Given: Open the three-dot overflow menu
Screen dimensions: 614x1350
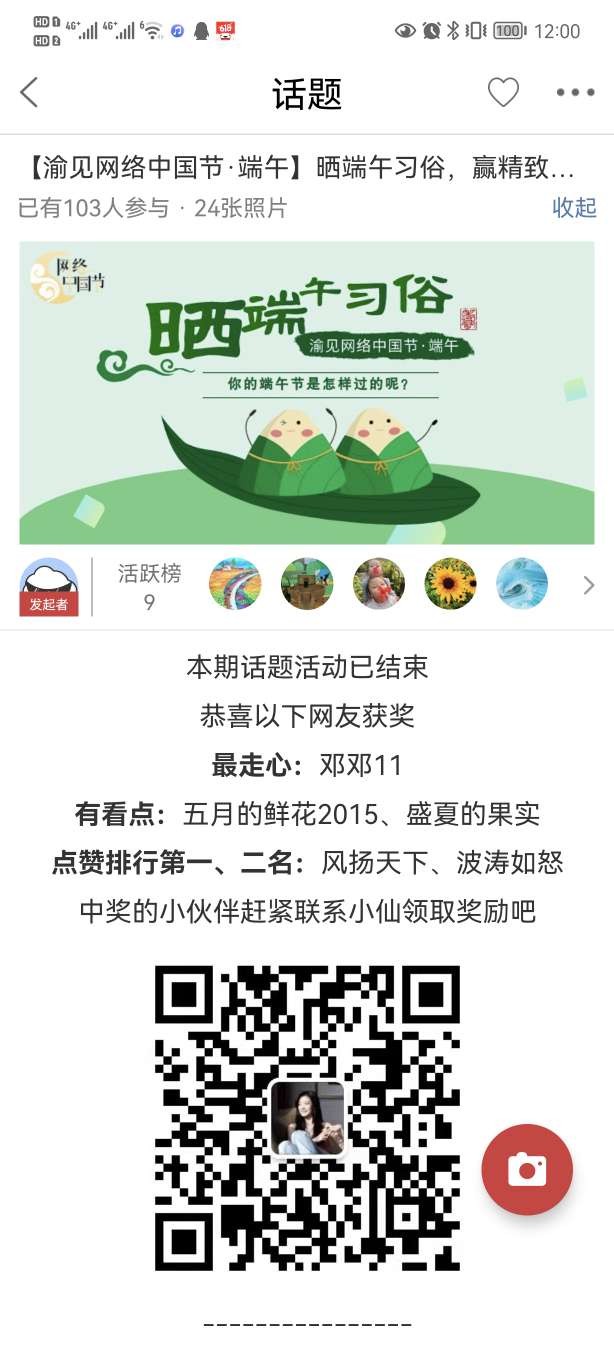Looking at the screenshot, I should pos(575,93).
